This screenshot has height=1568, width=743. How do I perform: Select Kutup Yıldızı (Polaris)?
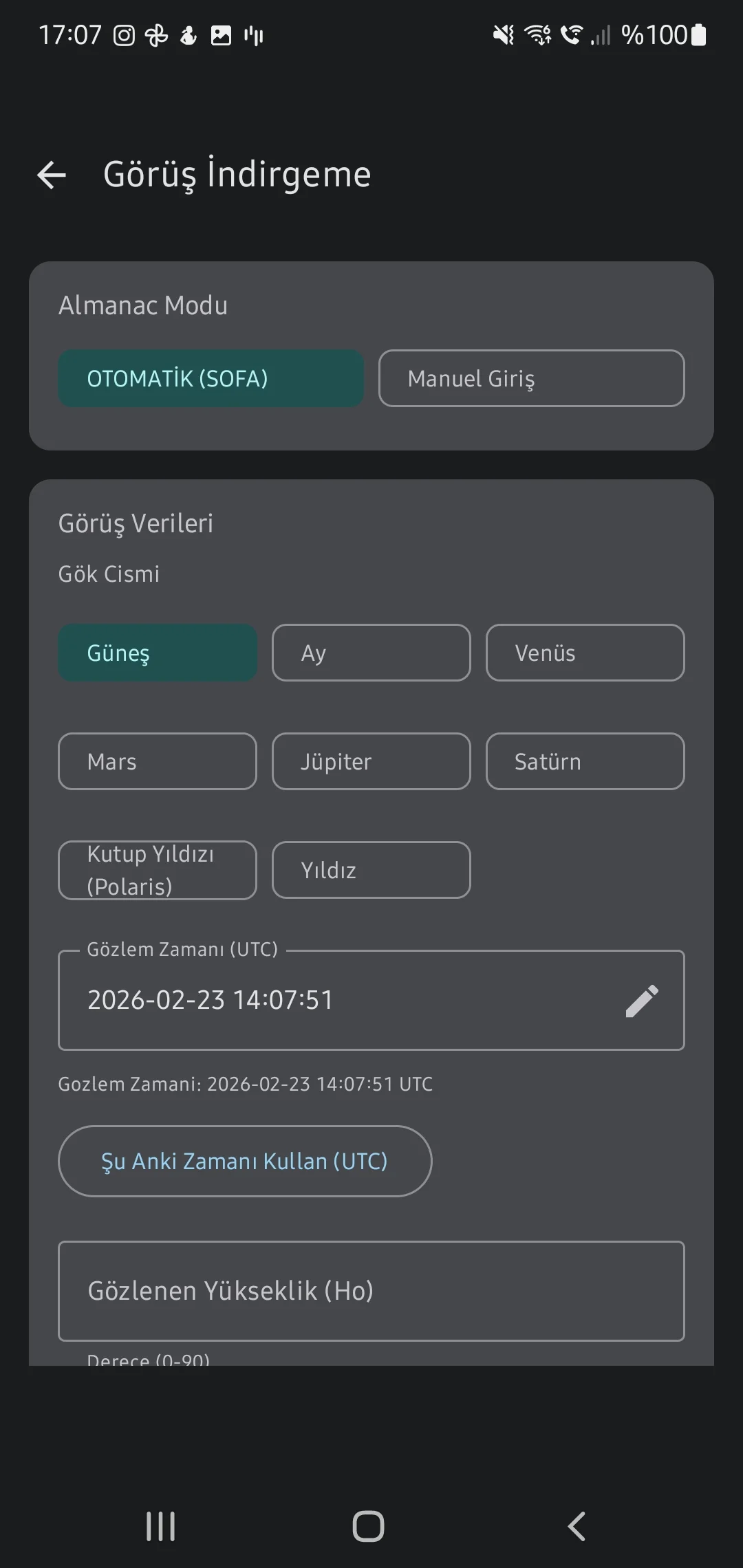point(157,870)
